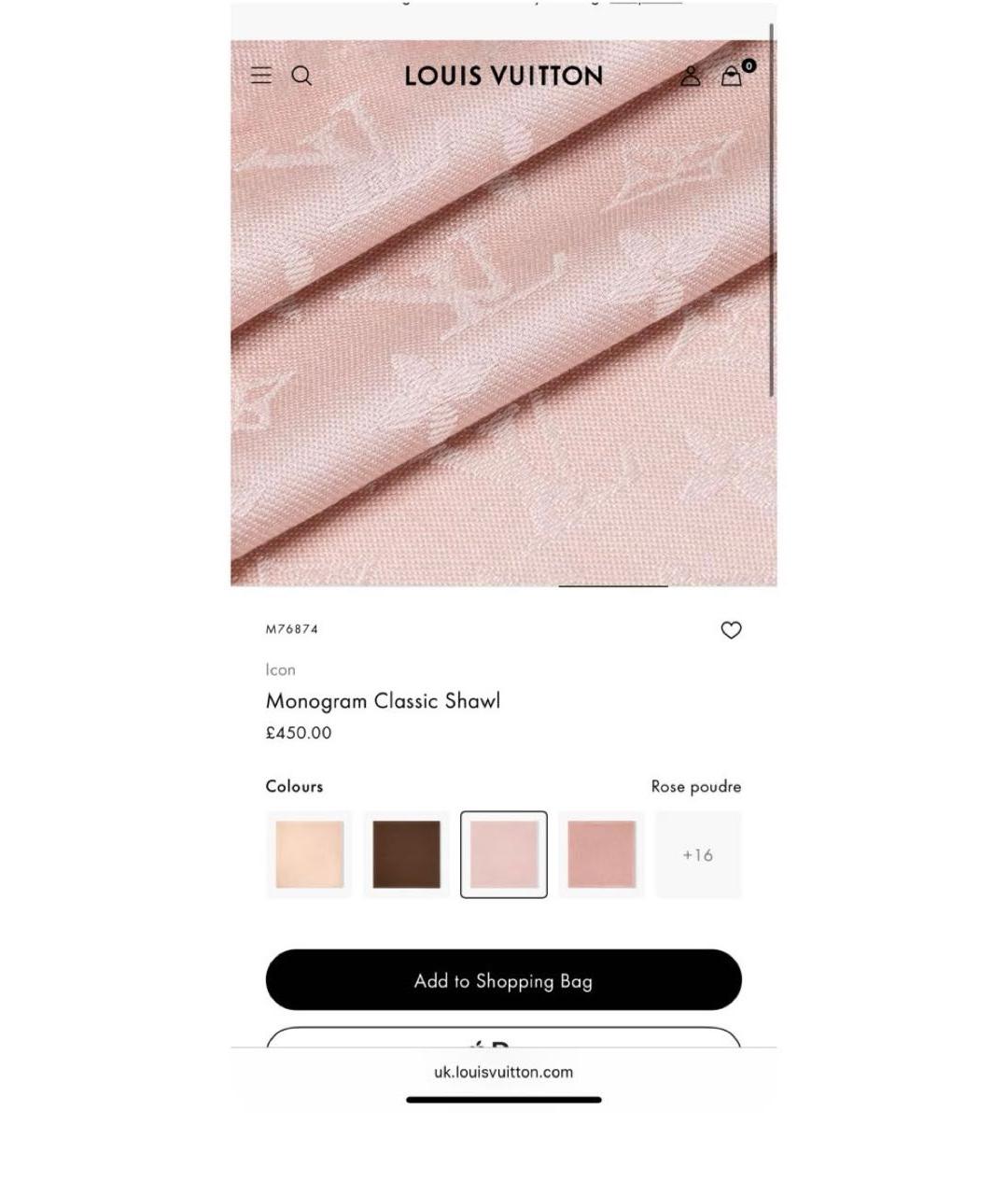Tap Add to Shopping Bag

tap(504, 980)
